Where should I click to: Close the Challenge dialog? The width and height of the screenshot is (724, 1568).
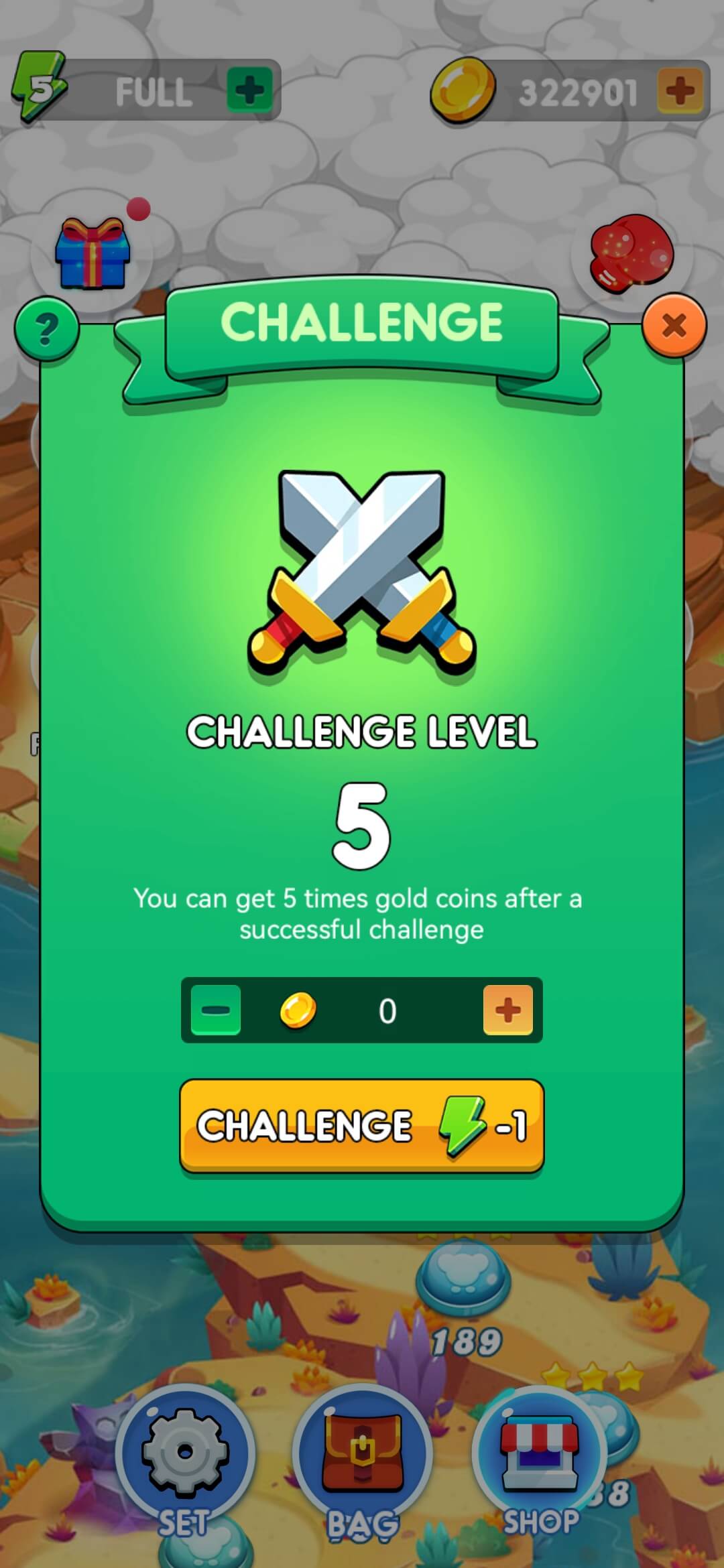(674, 326)
